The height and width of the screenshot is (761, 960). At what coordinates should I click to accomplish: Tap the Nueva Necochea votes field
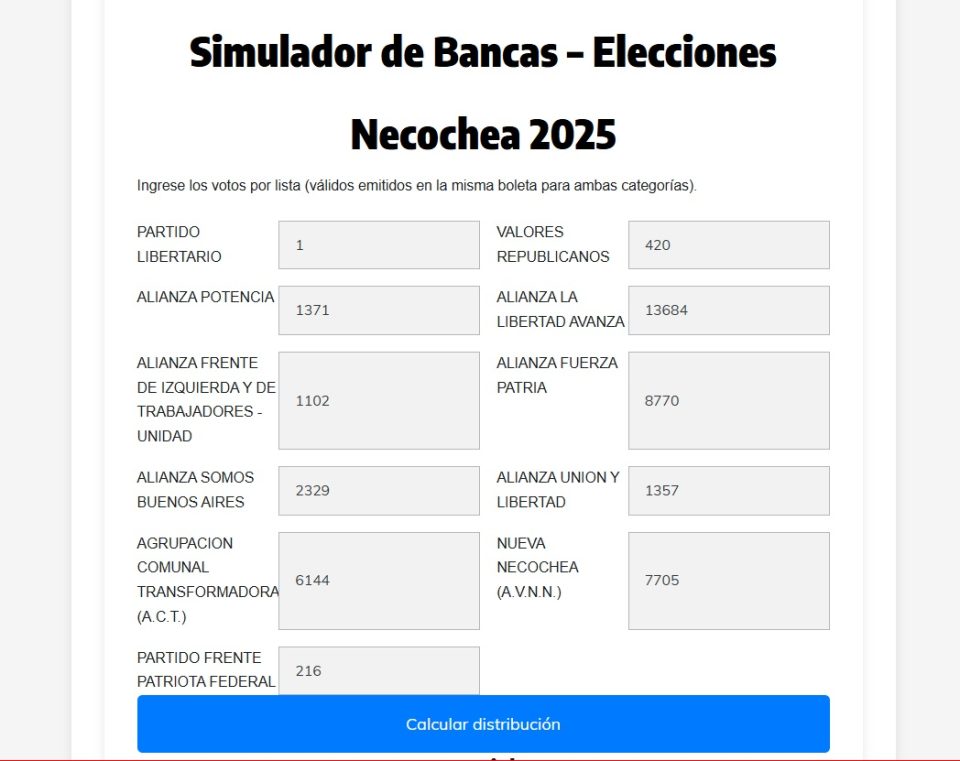(x=729, y=580)
